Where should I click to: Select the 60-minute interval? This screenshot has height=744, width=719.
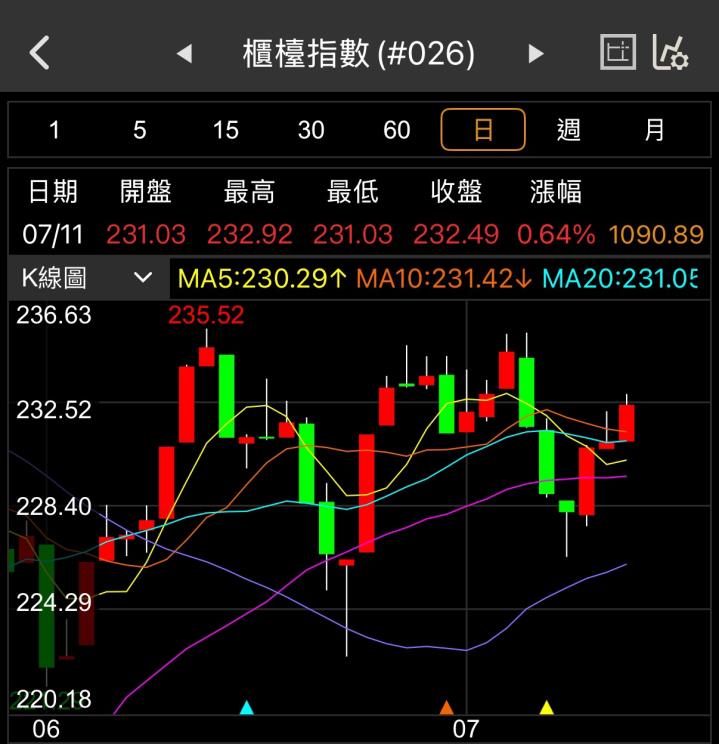pyautogui.click(x=397, y=130)
